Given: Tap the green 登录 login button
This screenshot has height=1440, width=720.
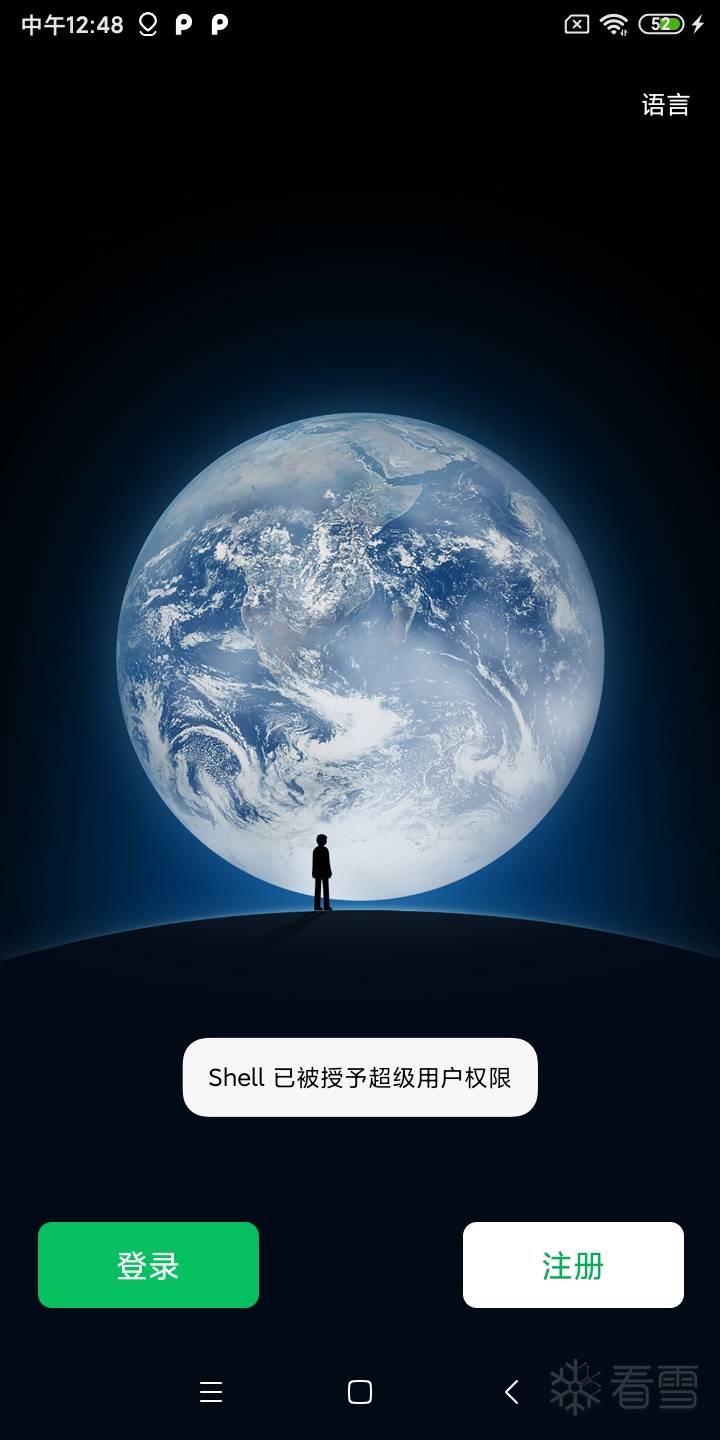Looking at the screenshot, I should [x=148, y=1265].
